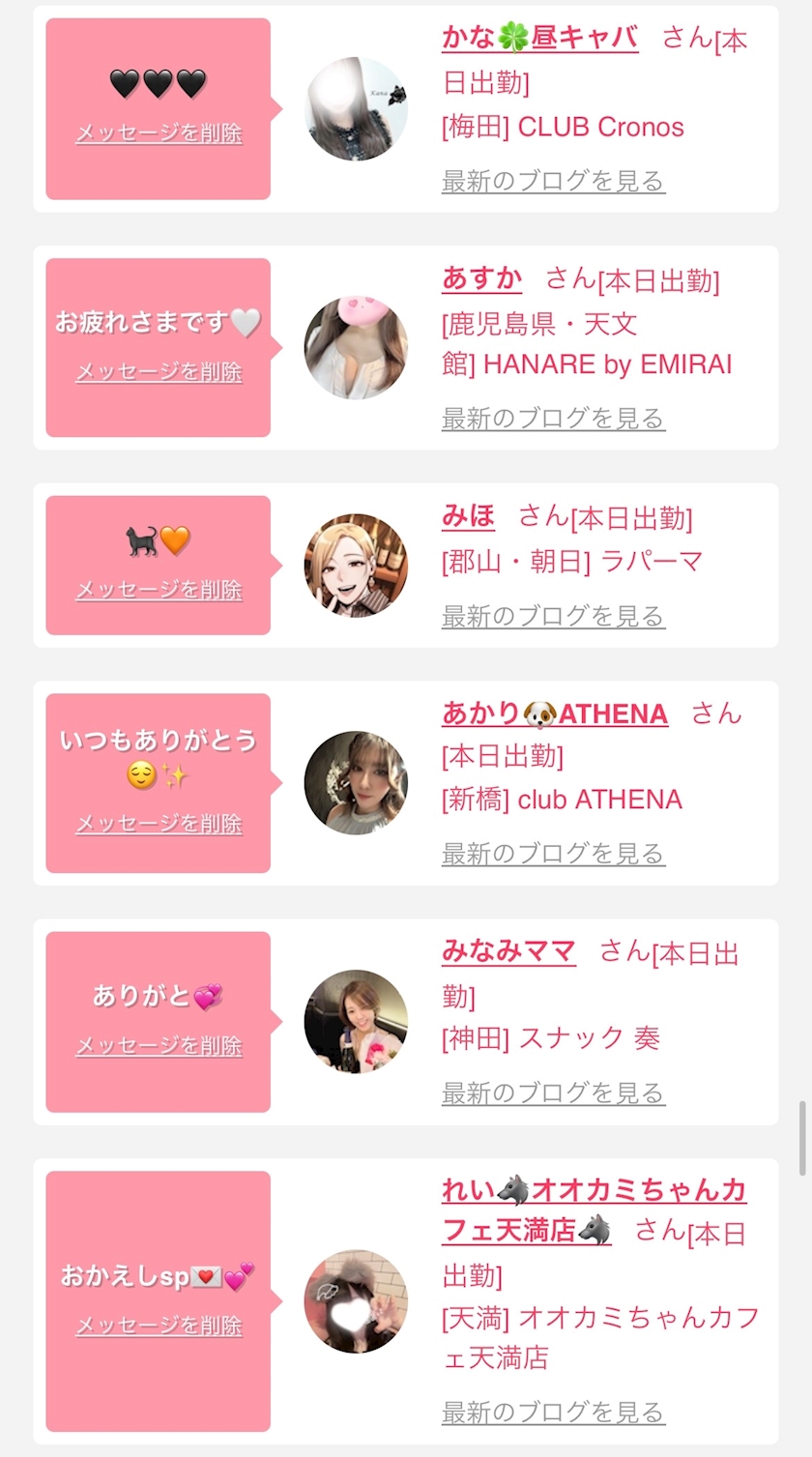The height and width of the screenshot is (1457, 812).
Task: View the latest blog of れい
Action: coord(553,1413)
